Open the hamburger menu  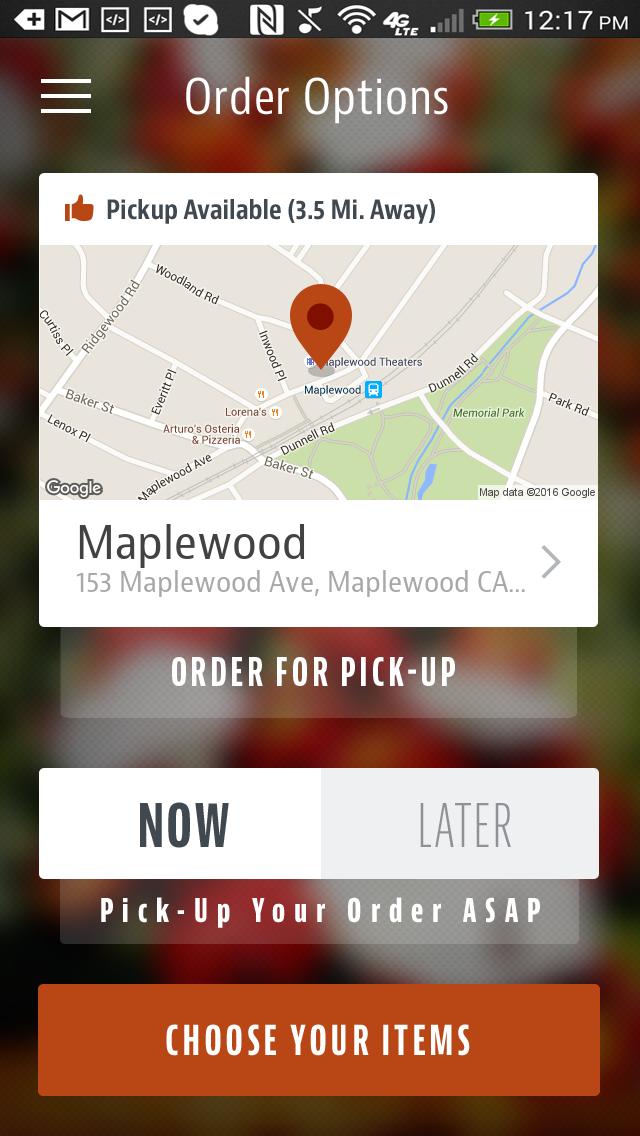pyautogui.click(x=66, y=96)
